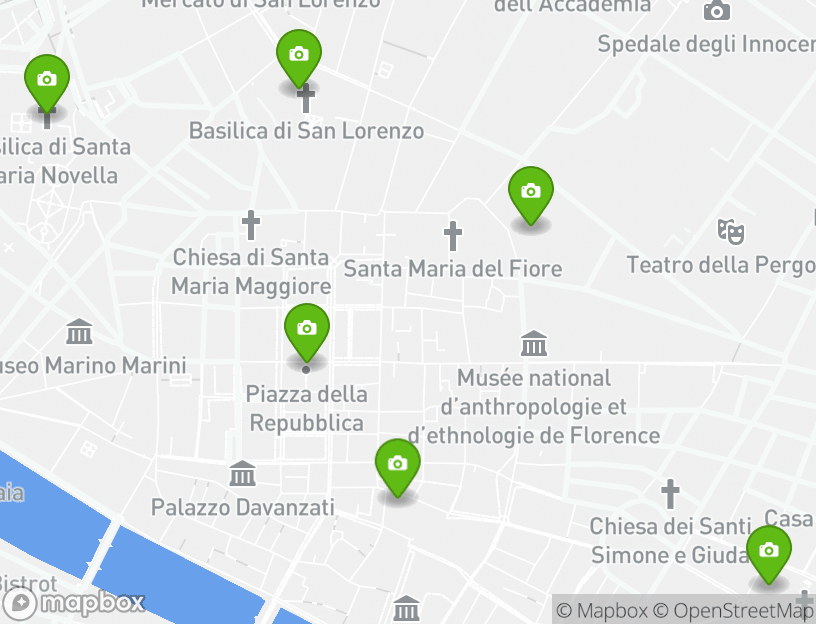
Task: Open the photo pin at Piazza della Repubblica
Action: 306,329
